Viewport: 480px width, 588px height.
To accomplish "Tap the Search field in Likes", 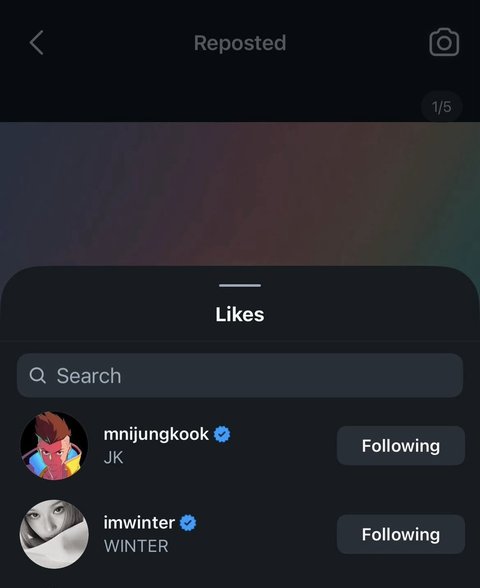I will tap(240, 375).
